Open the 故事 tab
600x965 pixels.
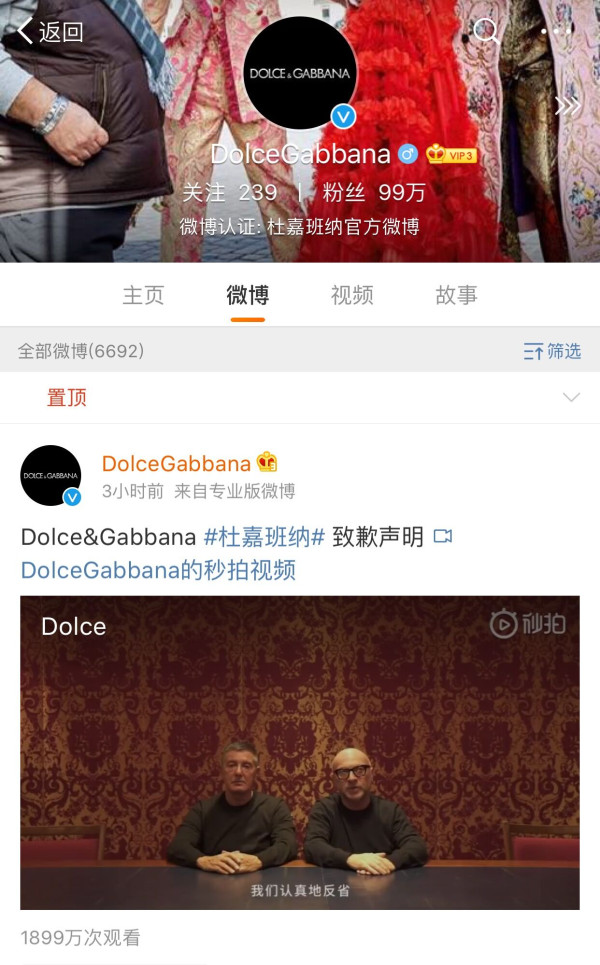click(456, 295)
